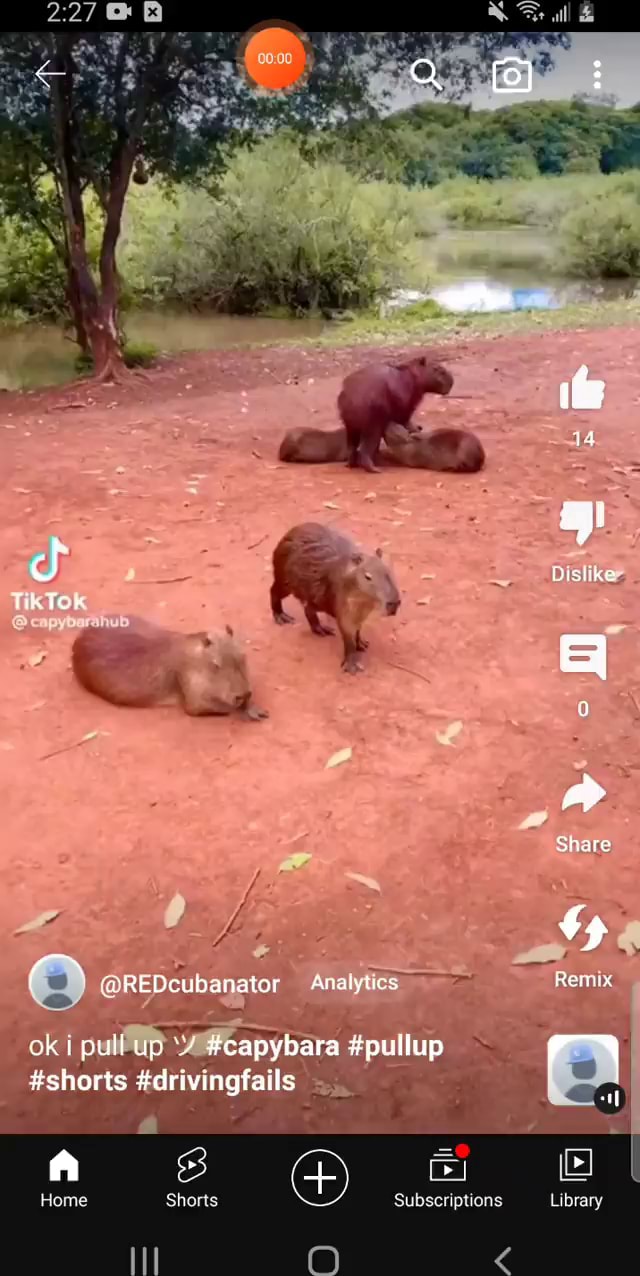Open the camera icon
Image resolution: width=640 pixels, height=1276 pixels.
(512, 75)
